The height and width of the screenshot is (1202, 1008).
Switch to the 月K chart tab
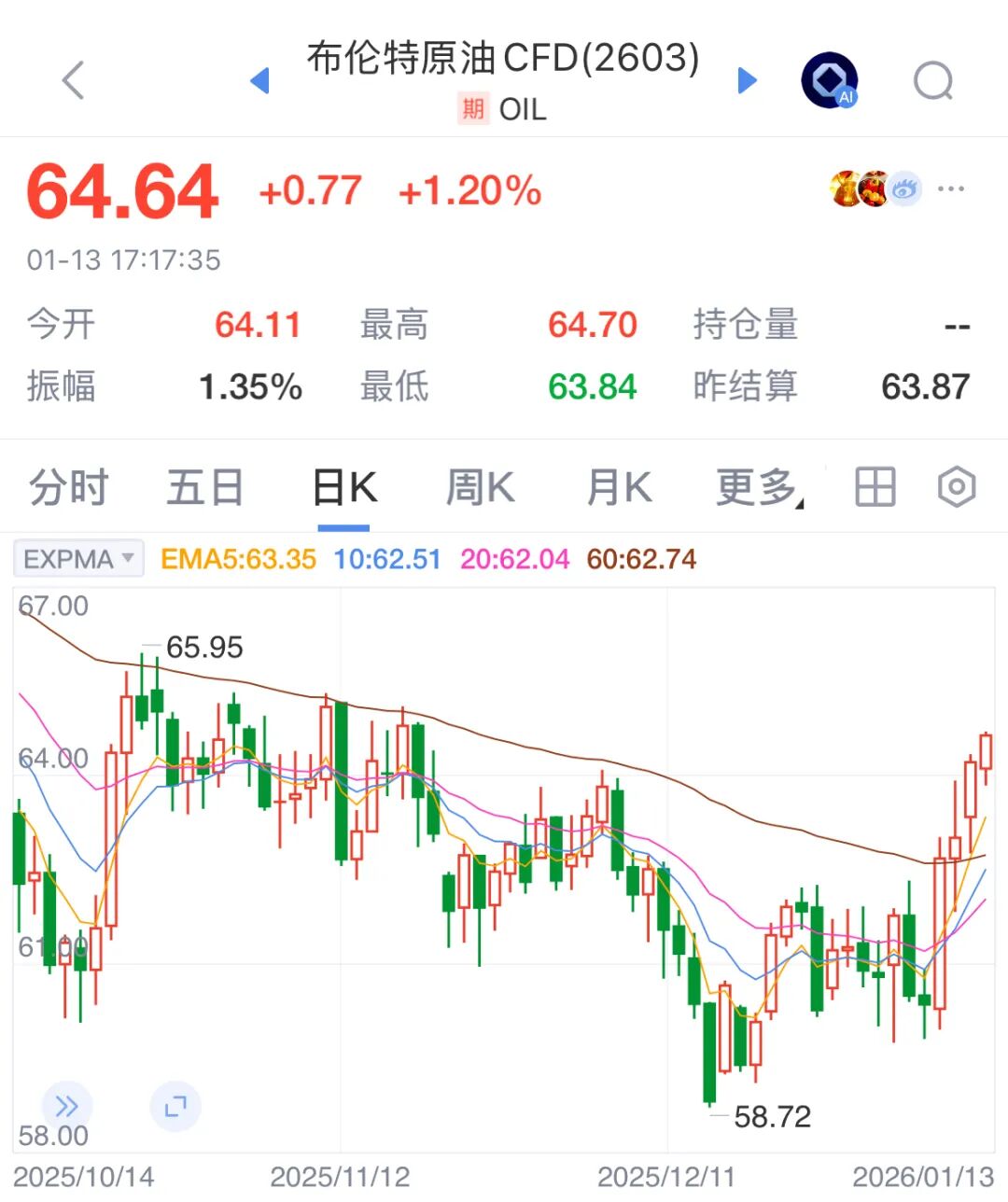pos(618,487)
